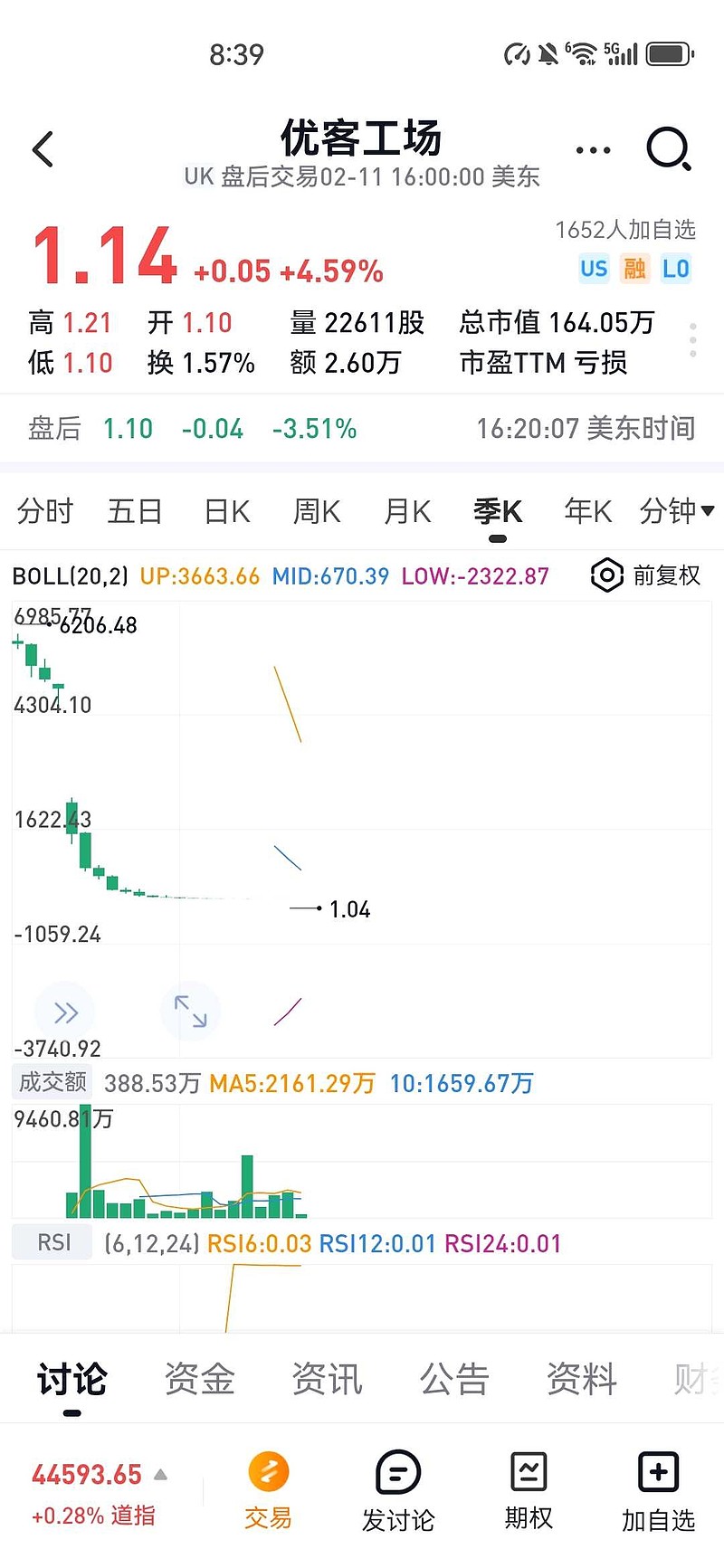Open the search icon
Image resolution: width=724 pixels, height=1568 pixels.
click(x=669, y=148)
